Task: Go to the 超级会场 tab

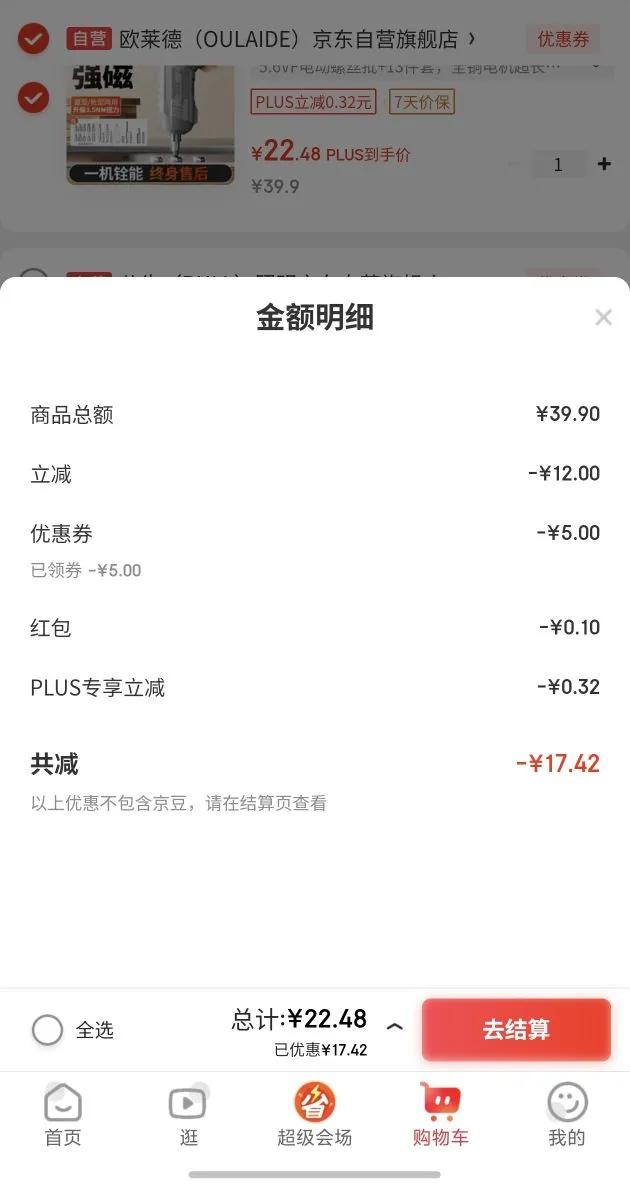Action: pos(314,1115)
